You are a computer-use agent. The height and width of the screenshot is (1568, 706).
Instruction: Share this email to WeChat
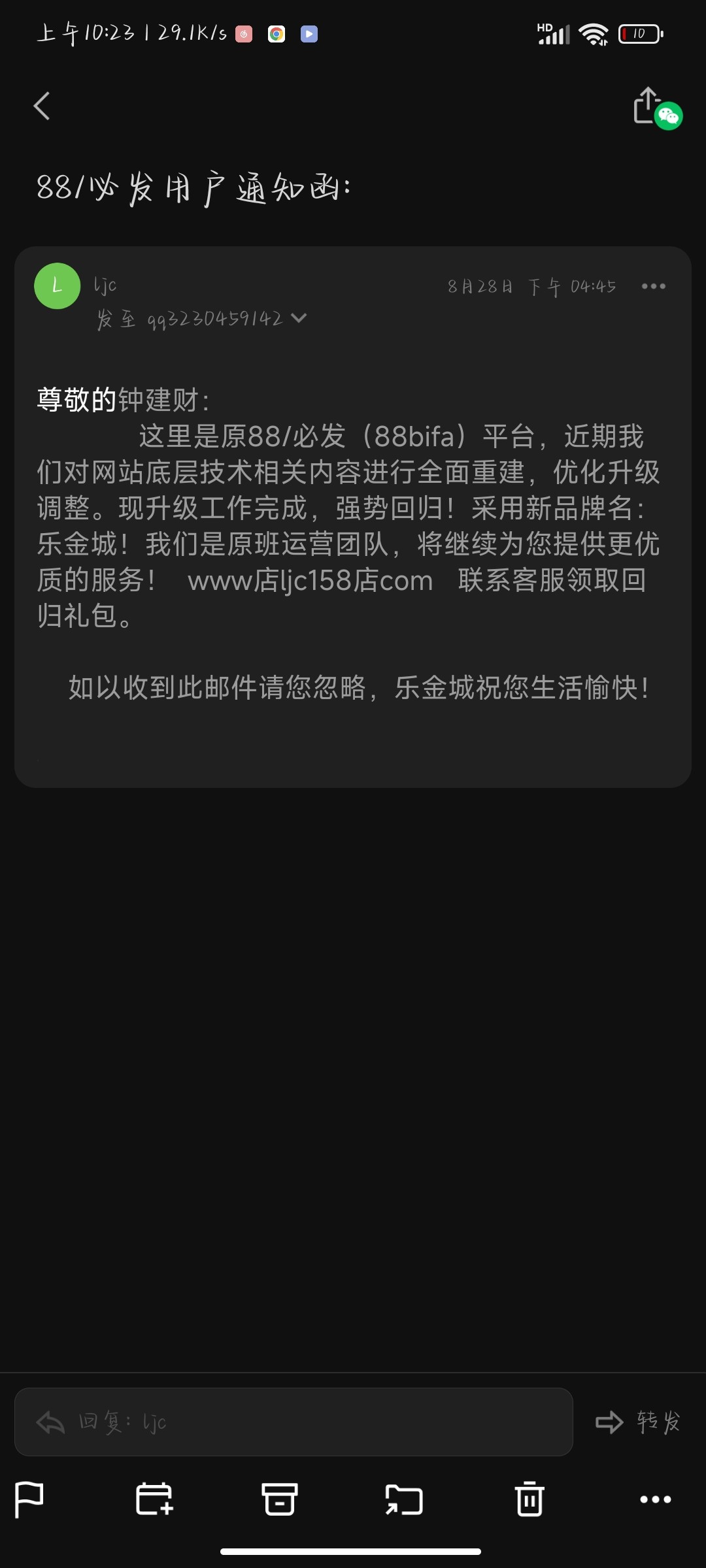pos(657,108)
